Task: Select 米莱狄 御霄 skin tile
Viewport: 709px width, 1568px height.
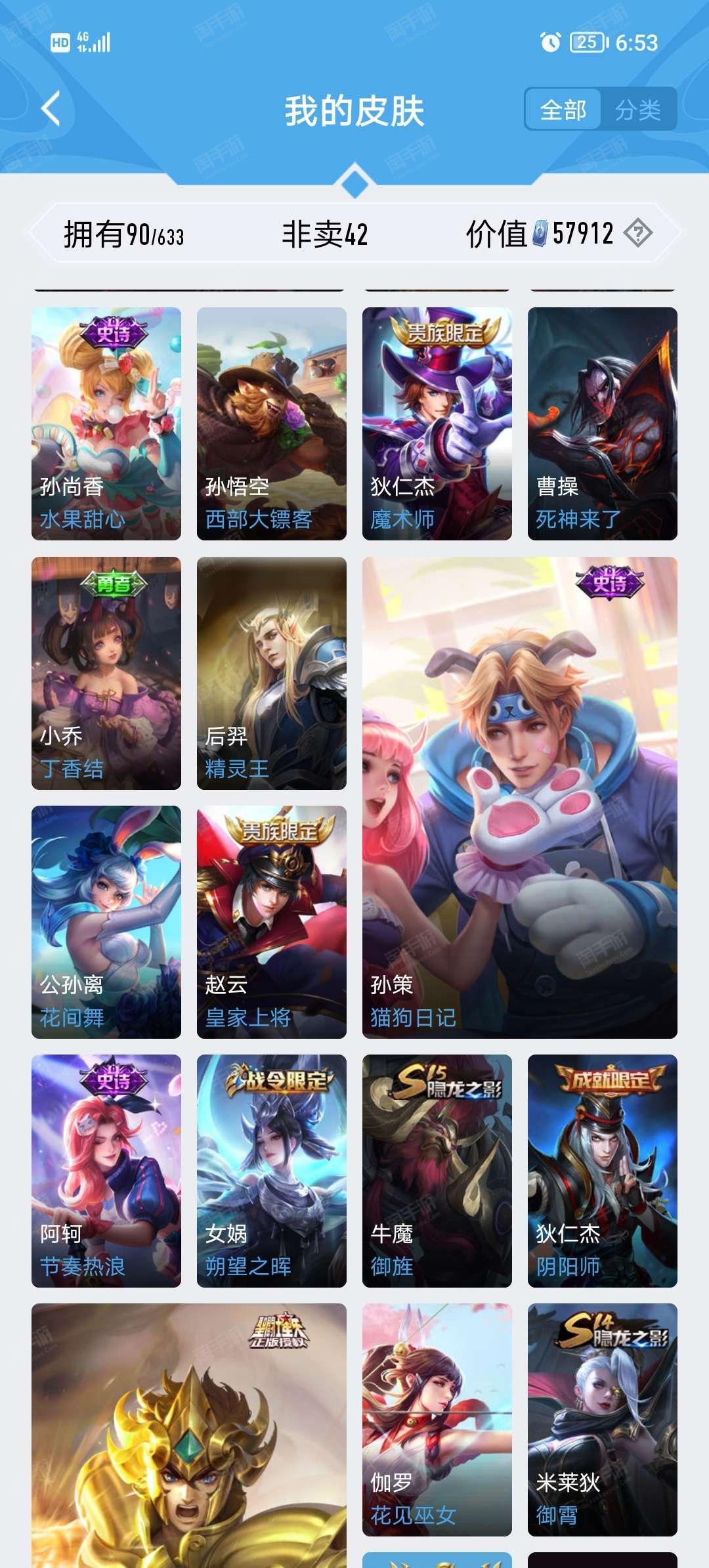Action: (603, 1420)
